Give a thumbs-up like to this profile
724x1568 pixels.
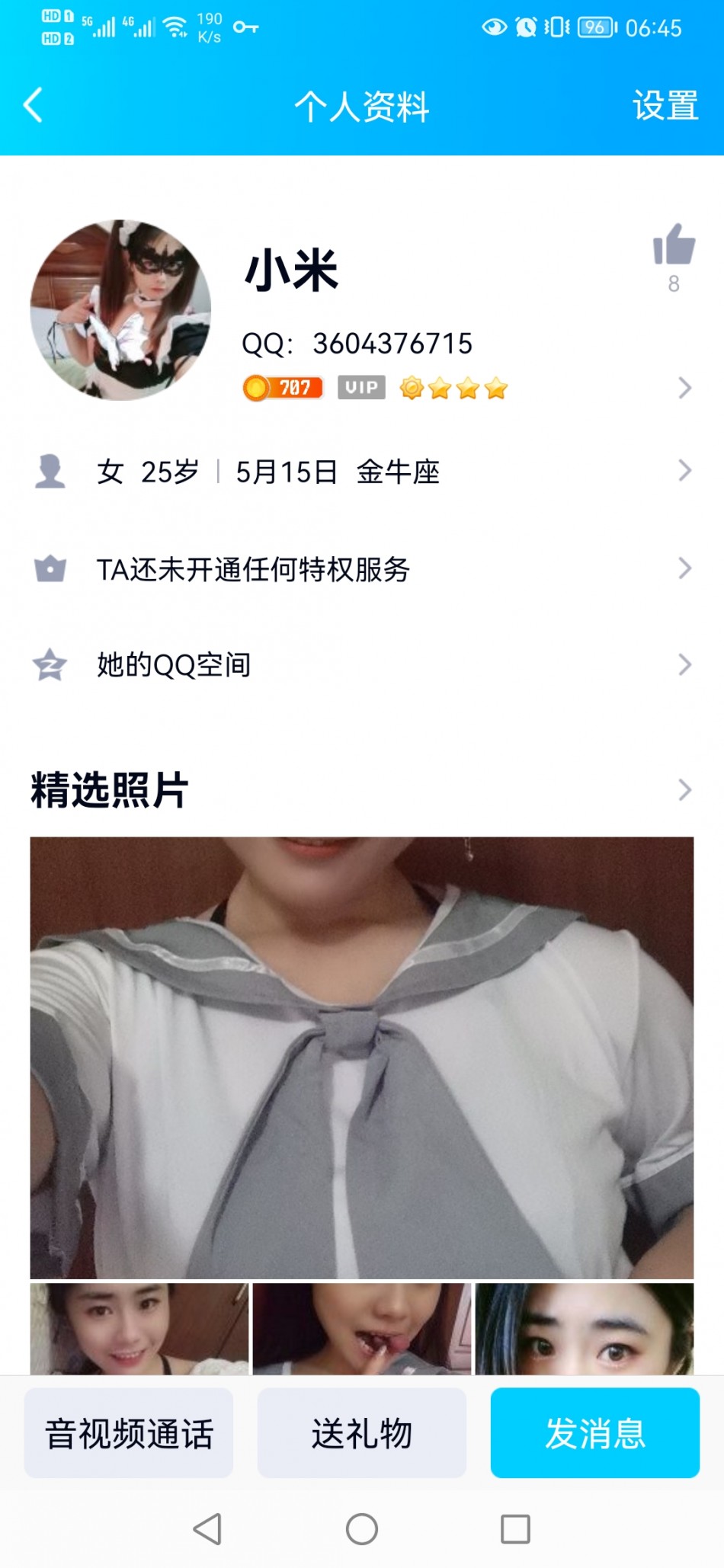(674, 245)
